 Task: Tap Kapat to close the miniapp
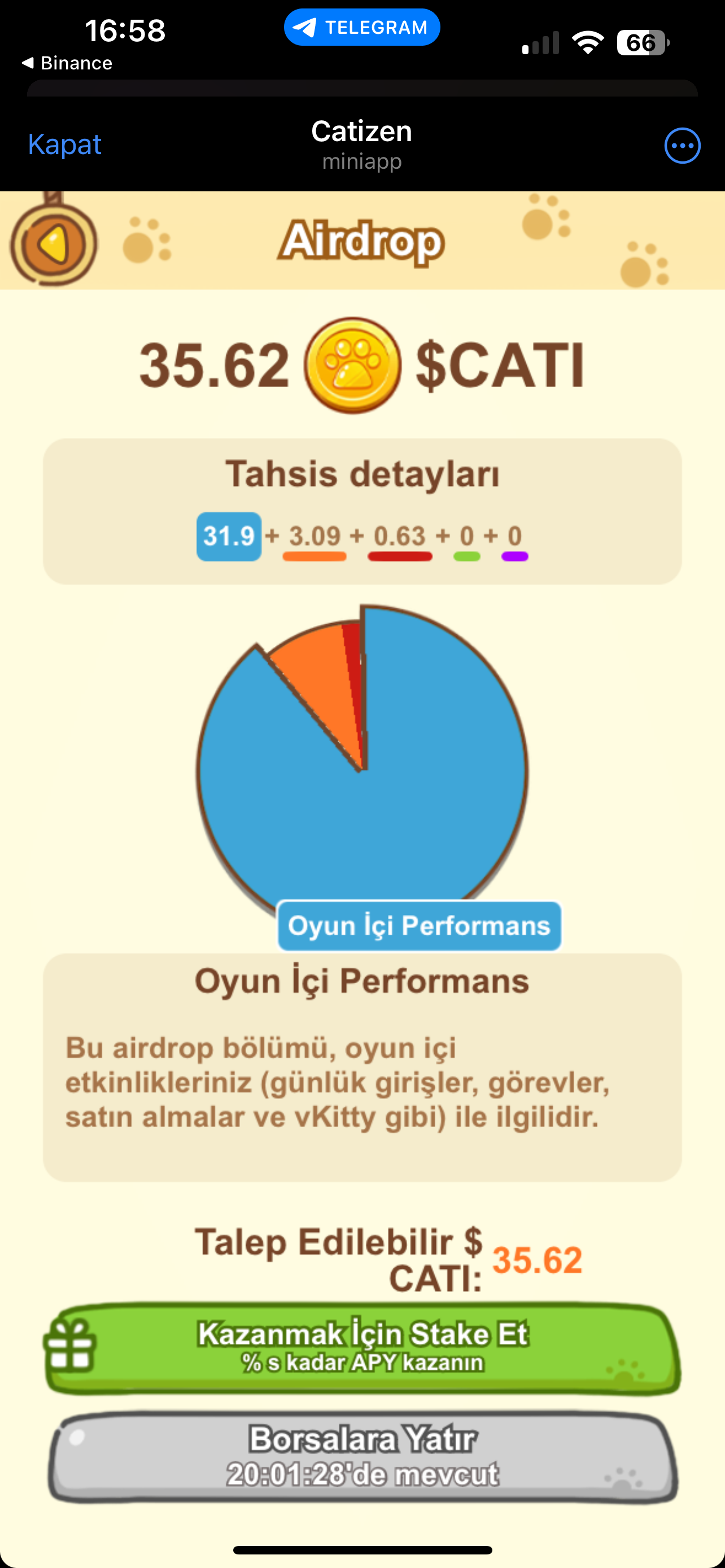point(64,145)
